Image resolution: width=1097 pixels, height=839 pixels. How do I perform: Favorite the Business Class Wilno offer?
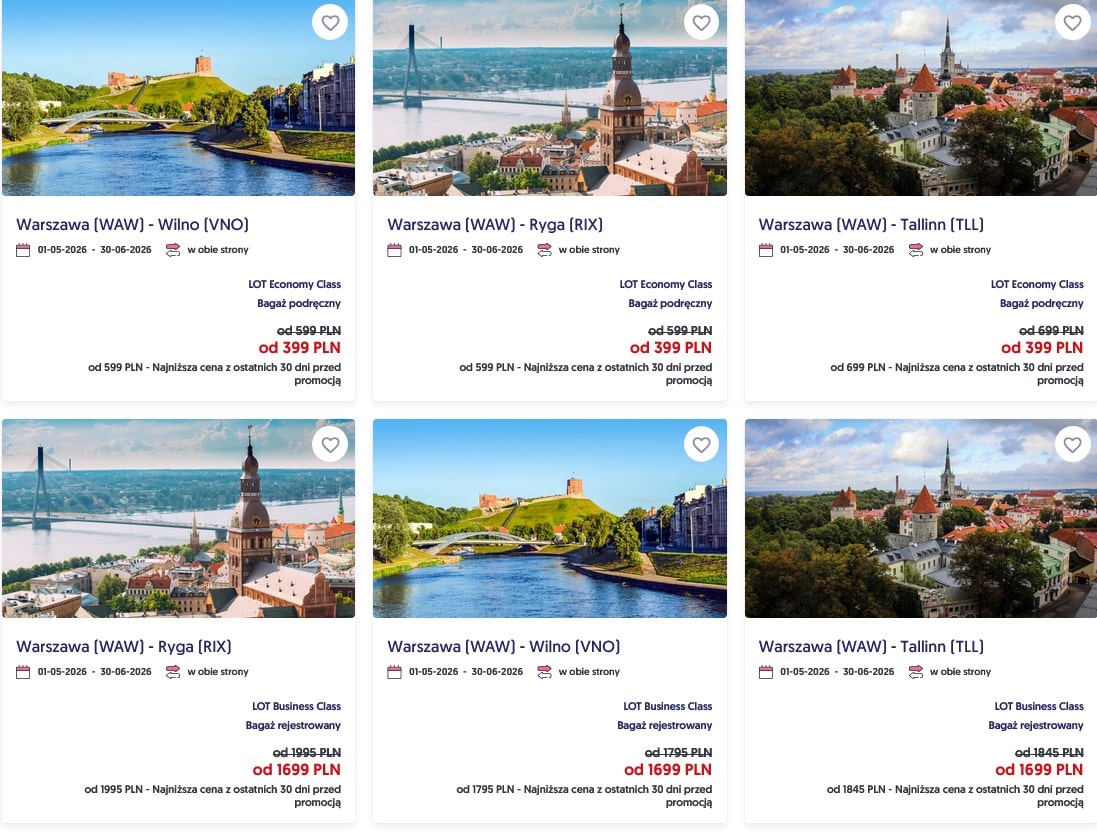click(701, 444)
